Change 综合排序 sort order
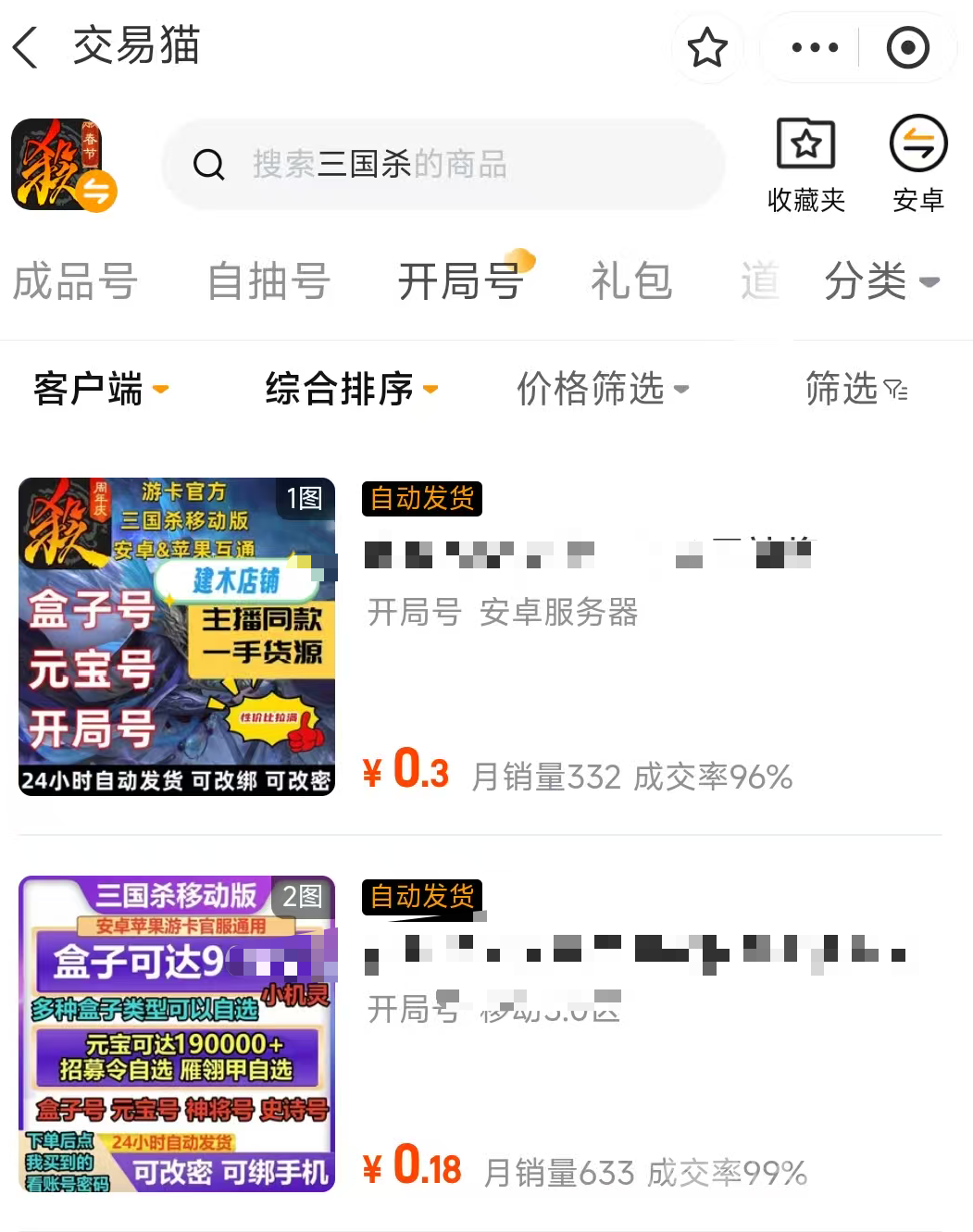Viewport: 973px width, 1232px height. coord(351,389)
